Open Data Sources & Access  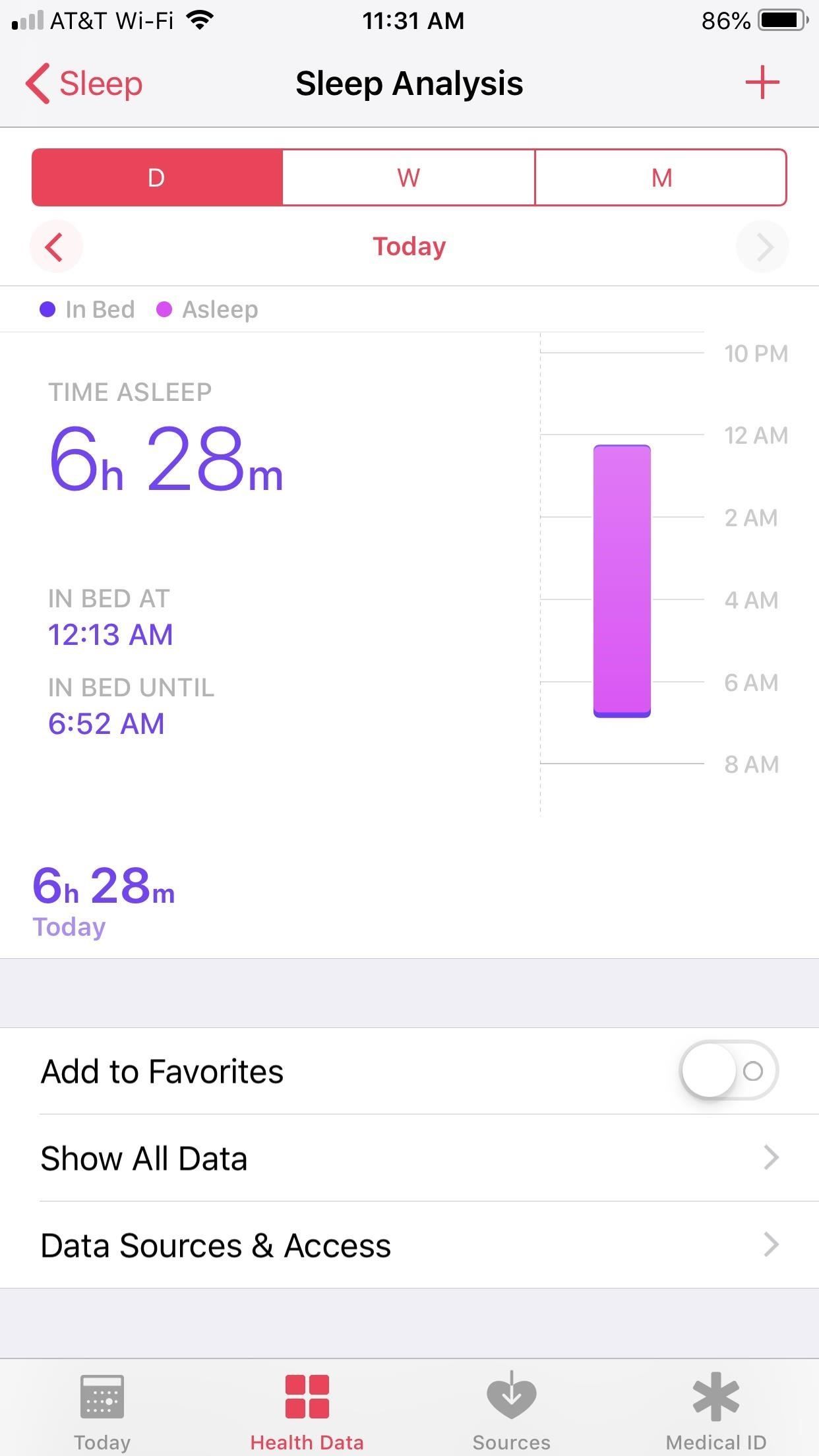409,1245
